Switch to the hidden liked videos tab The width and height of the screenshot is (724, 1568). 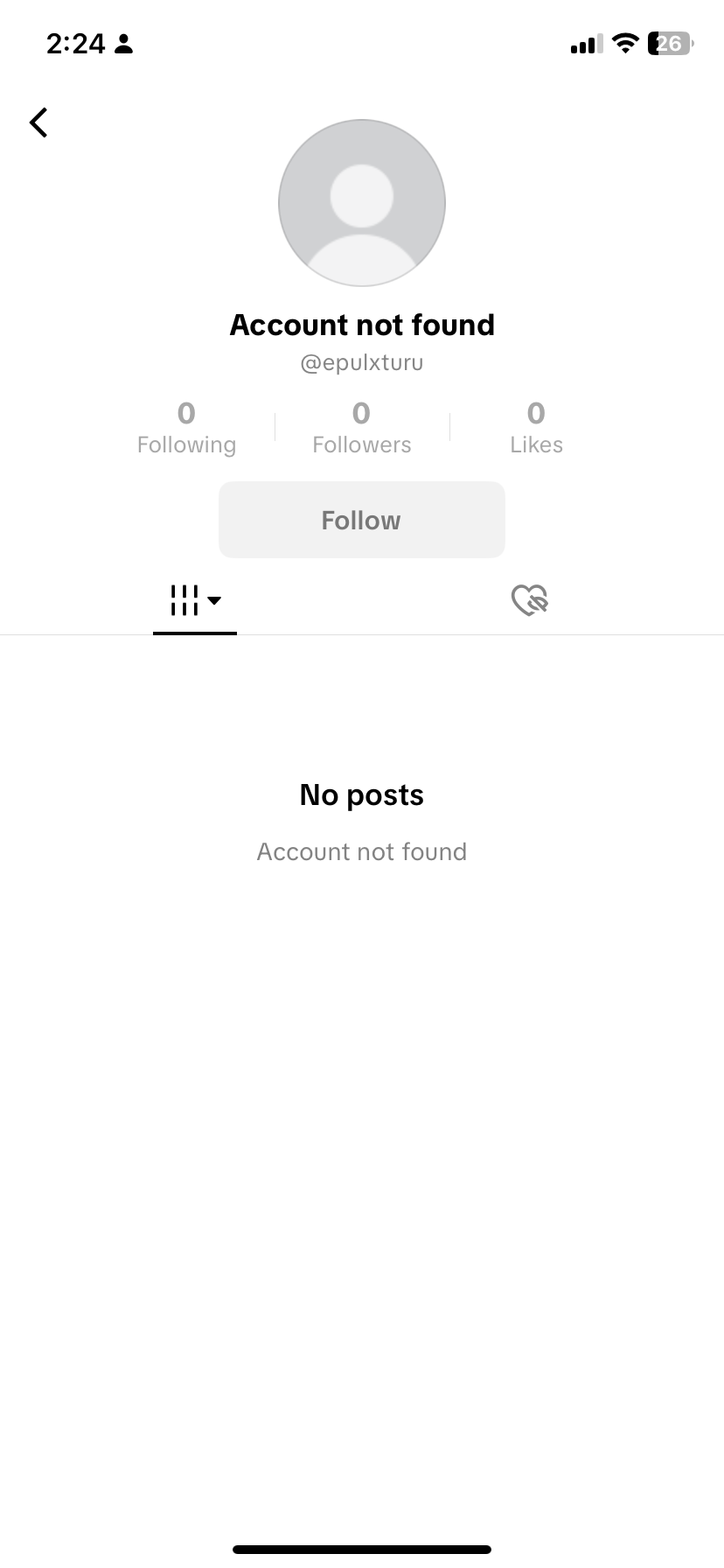529,600
